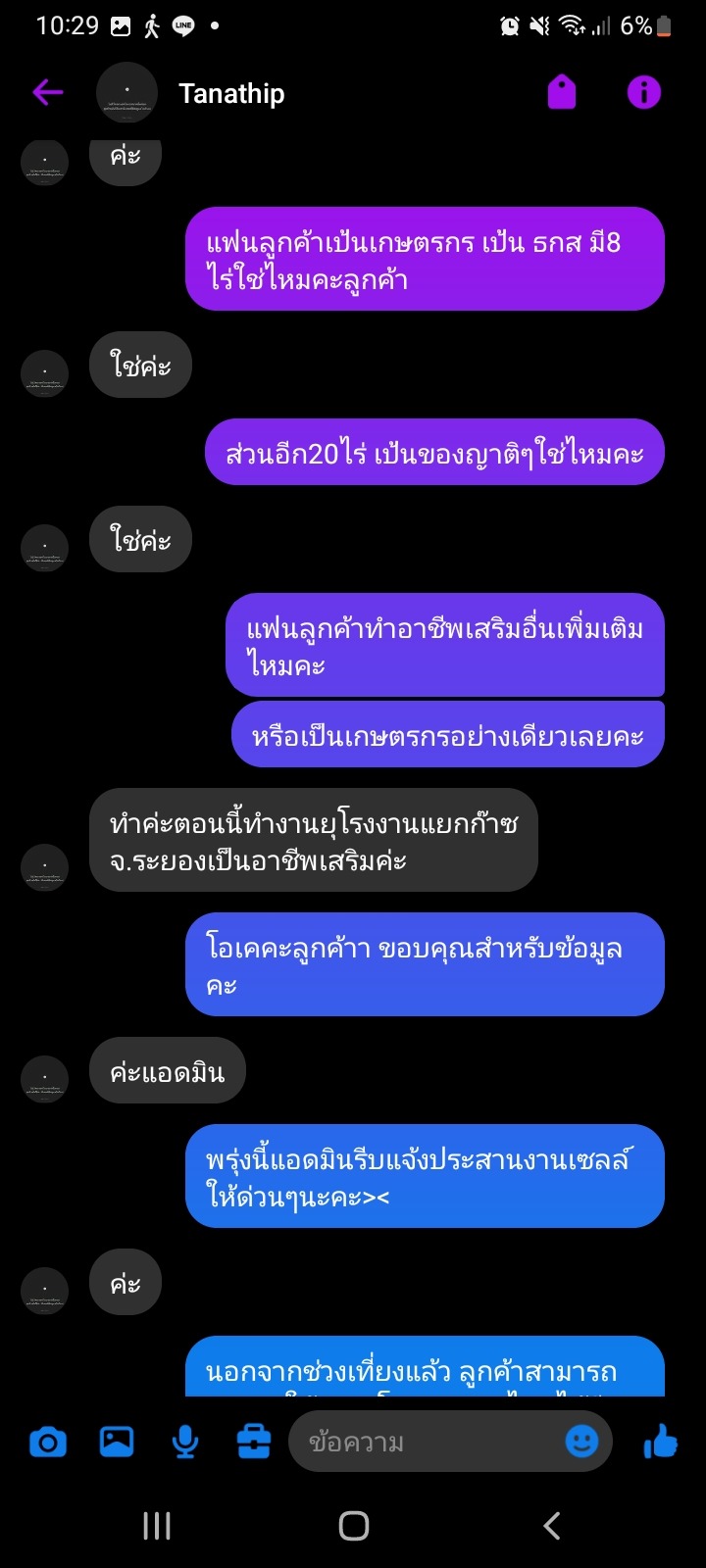Viewport: 706px width, 1568px height.
Task: Open conversation info icon
Action: pos(643,93)
